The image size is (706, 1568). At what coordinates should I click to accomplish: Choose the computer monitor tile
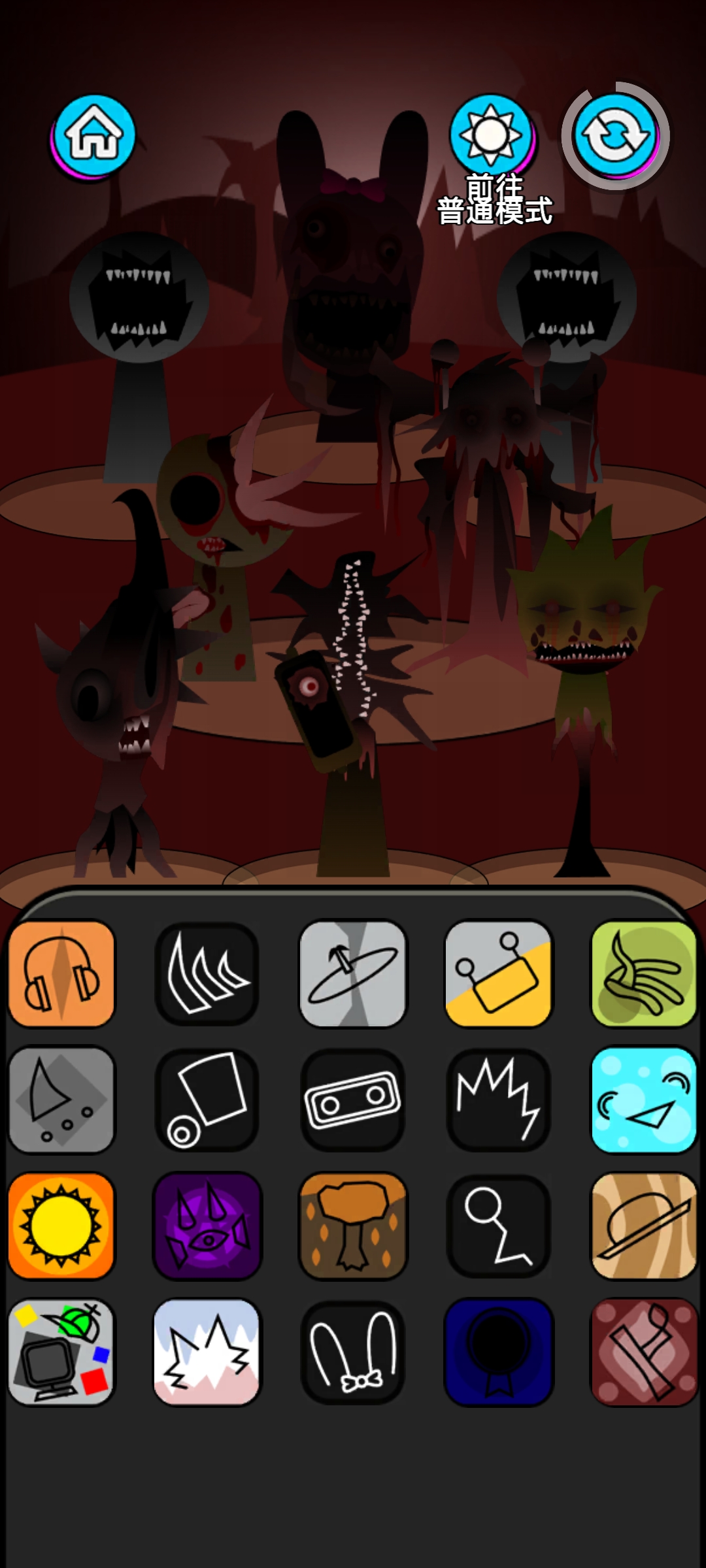(x=62, y=1352)
